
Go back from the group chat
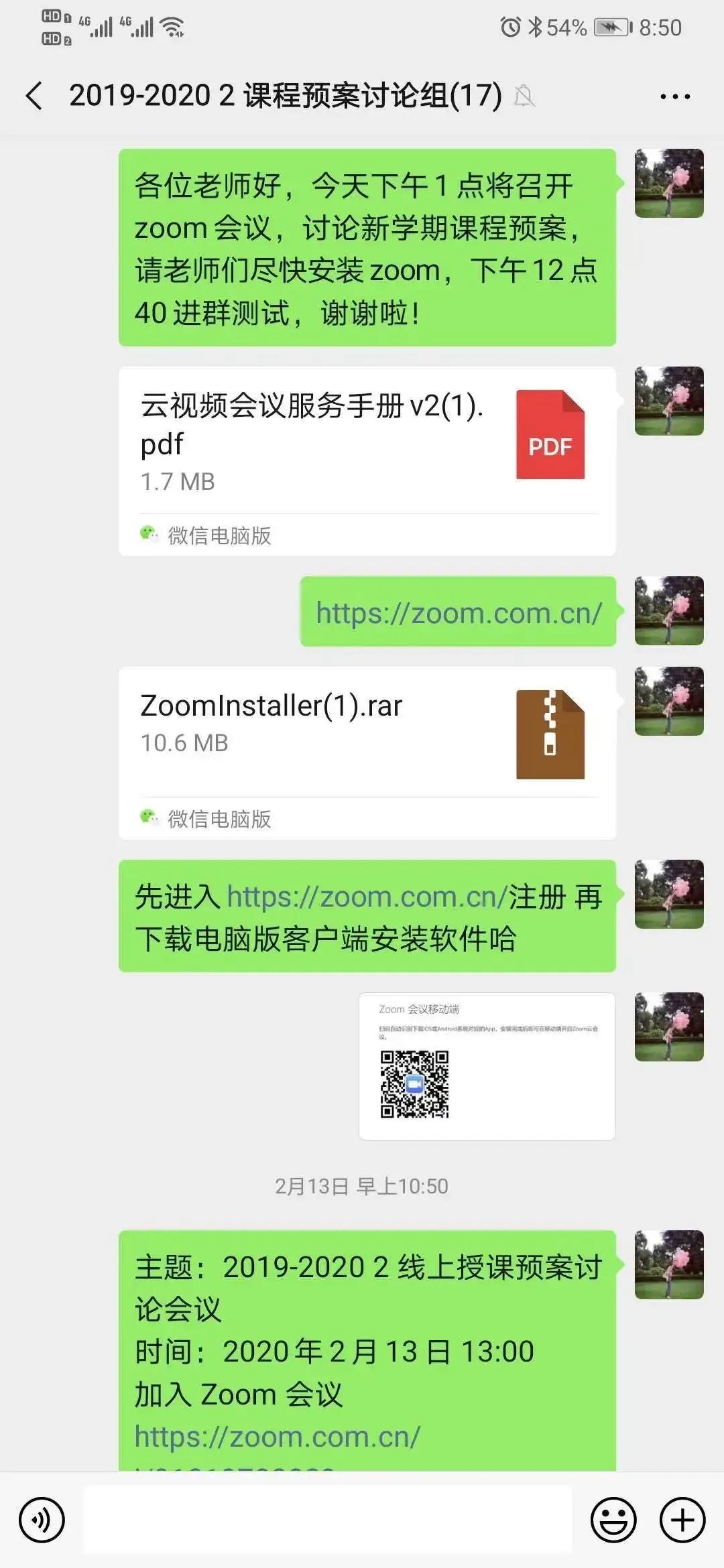[x=35, y=95]
